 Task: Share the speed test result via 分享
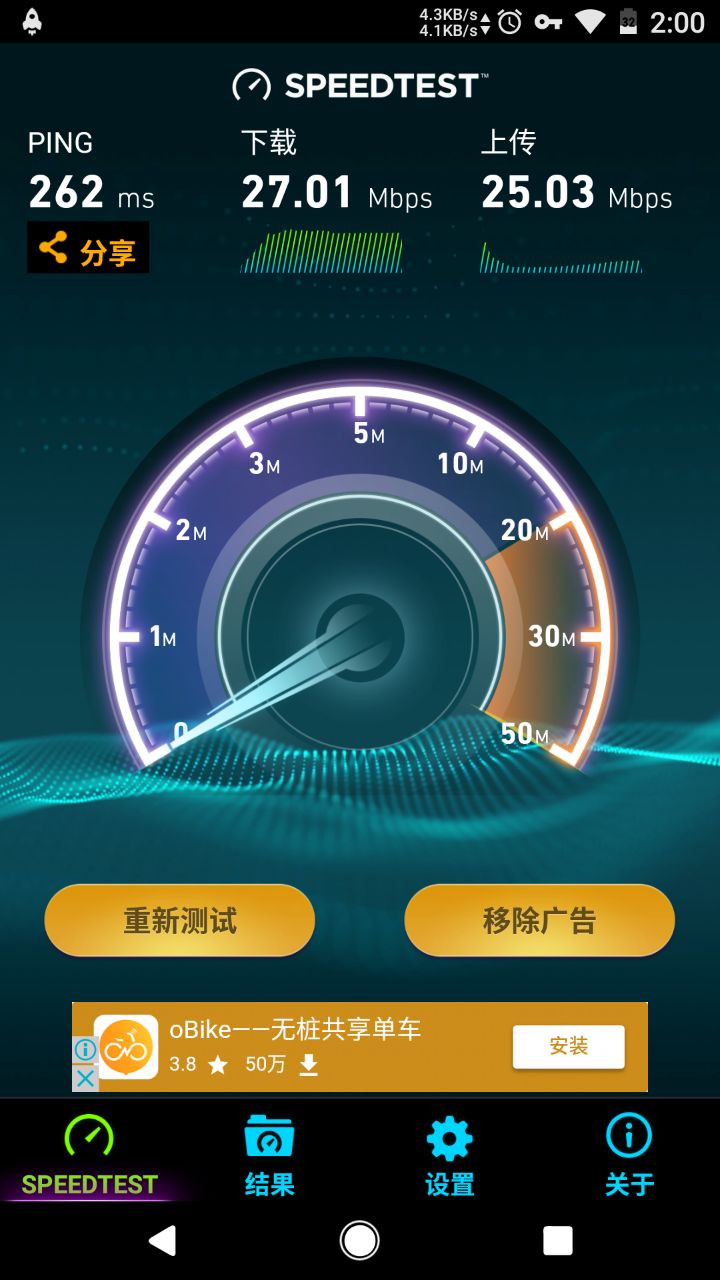(88, 248)
